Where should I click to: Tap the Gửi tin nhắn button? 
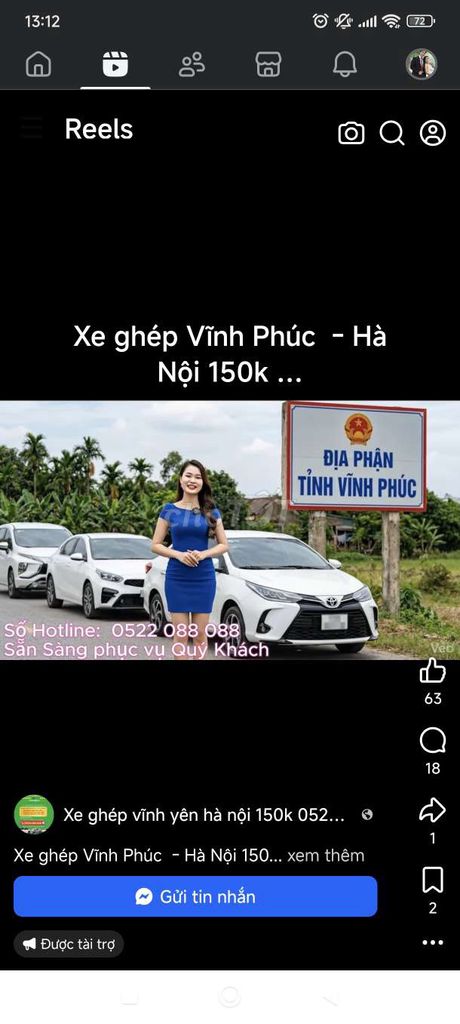tap(195, 897)
